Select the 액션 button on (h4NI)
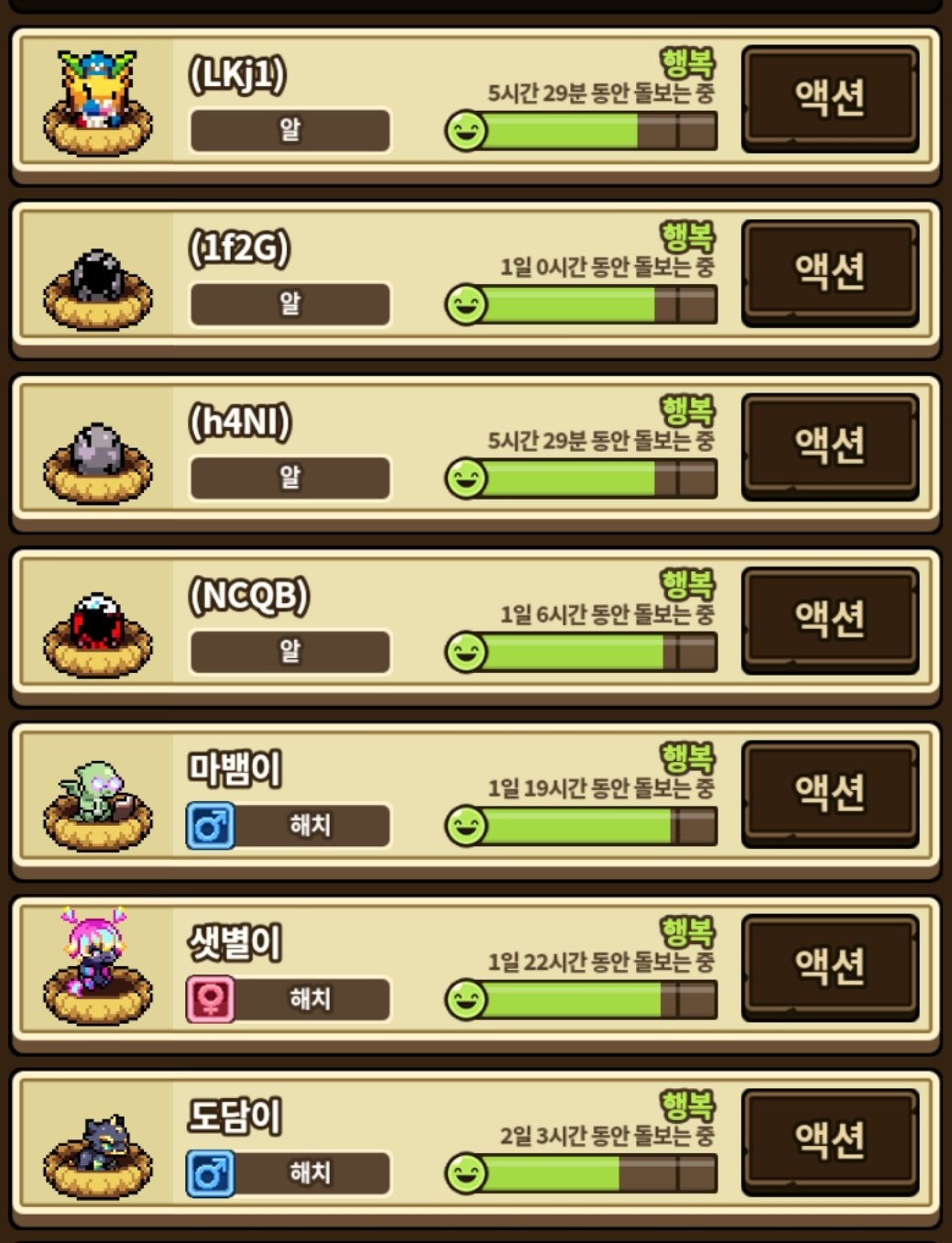 click(x=829, y=445)
